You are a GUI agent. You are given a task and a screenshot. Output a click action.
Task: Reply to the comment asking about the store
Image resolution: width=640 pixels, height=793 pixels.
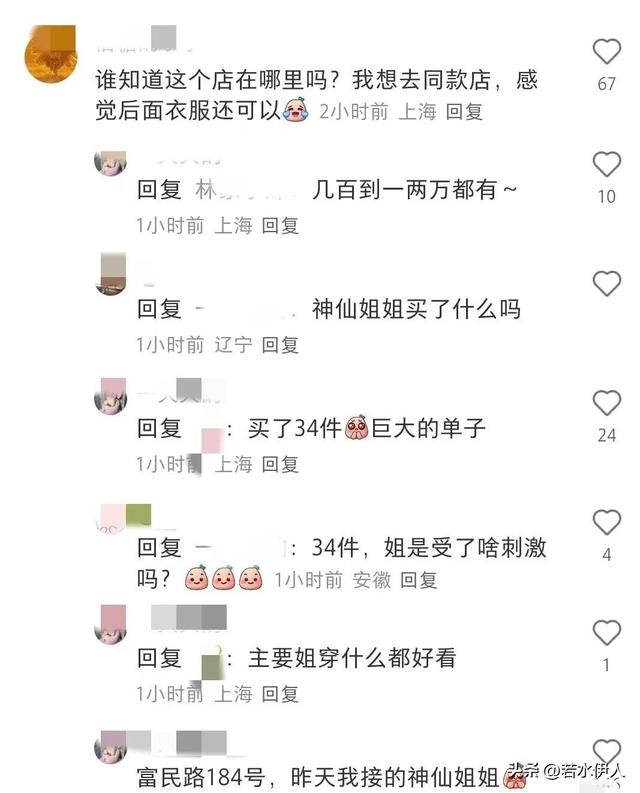click(464, 111)
